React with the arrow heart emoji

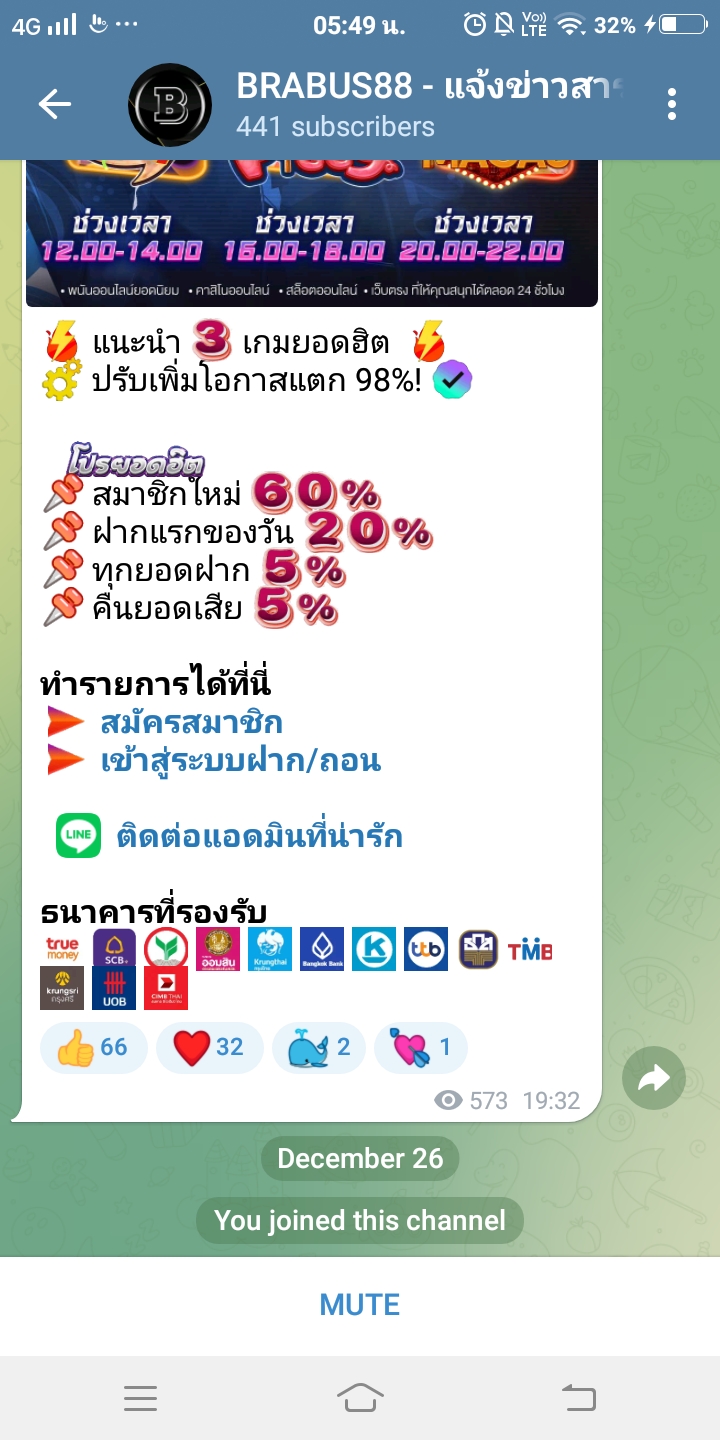[x=419, y=1047]
